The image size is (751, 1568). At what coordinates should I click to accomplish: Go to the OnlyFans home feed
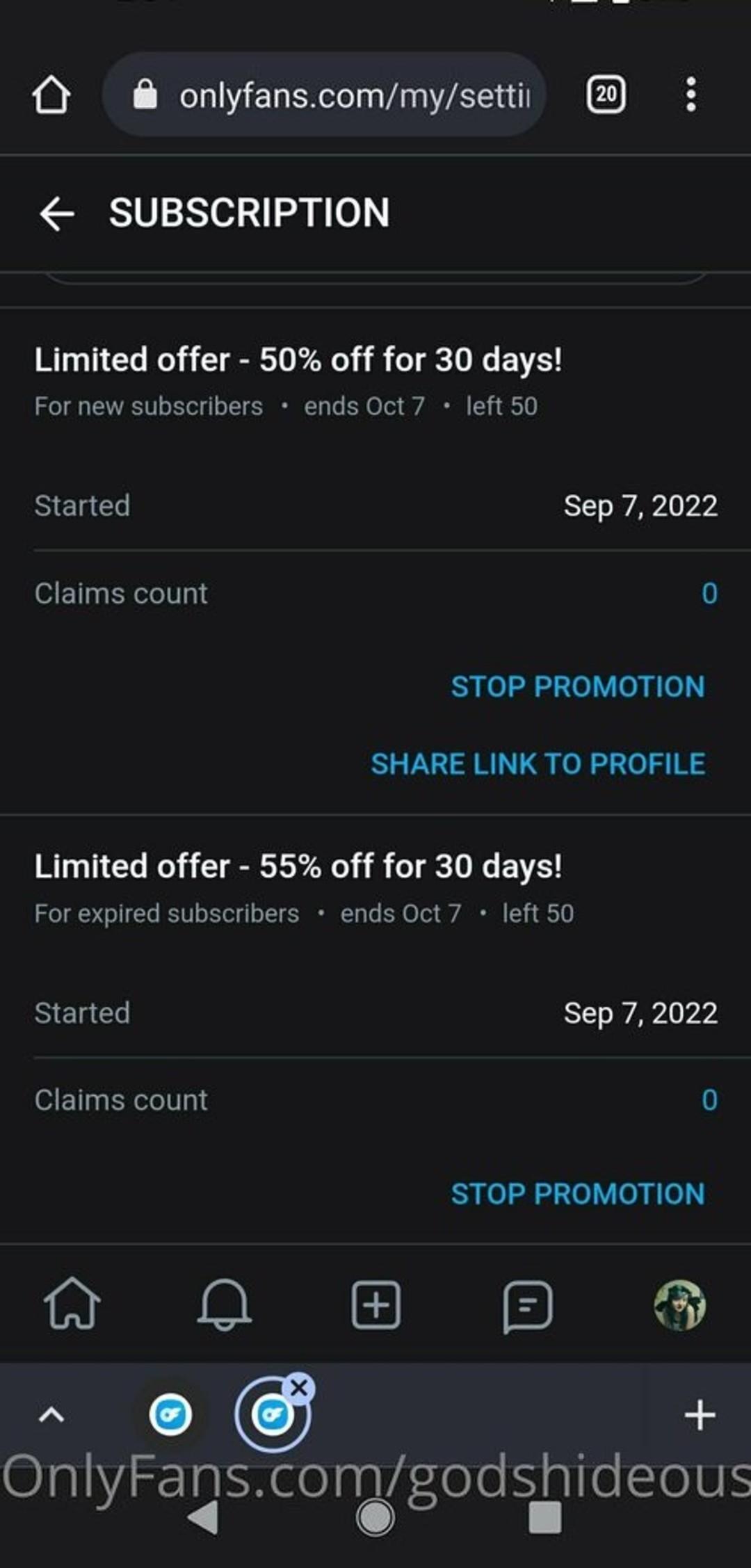pos(72,1304)
